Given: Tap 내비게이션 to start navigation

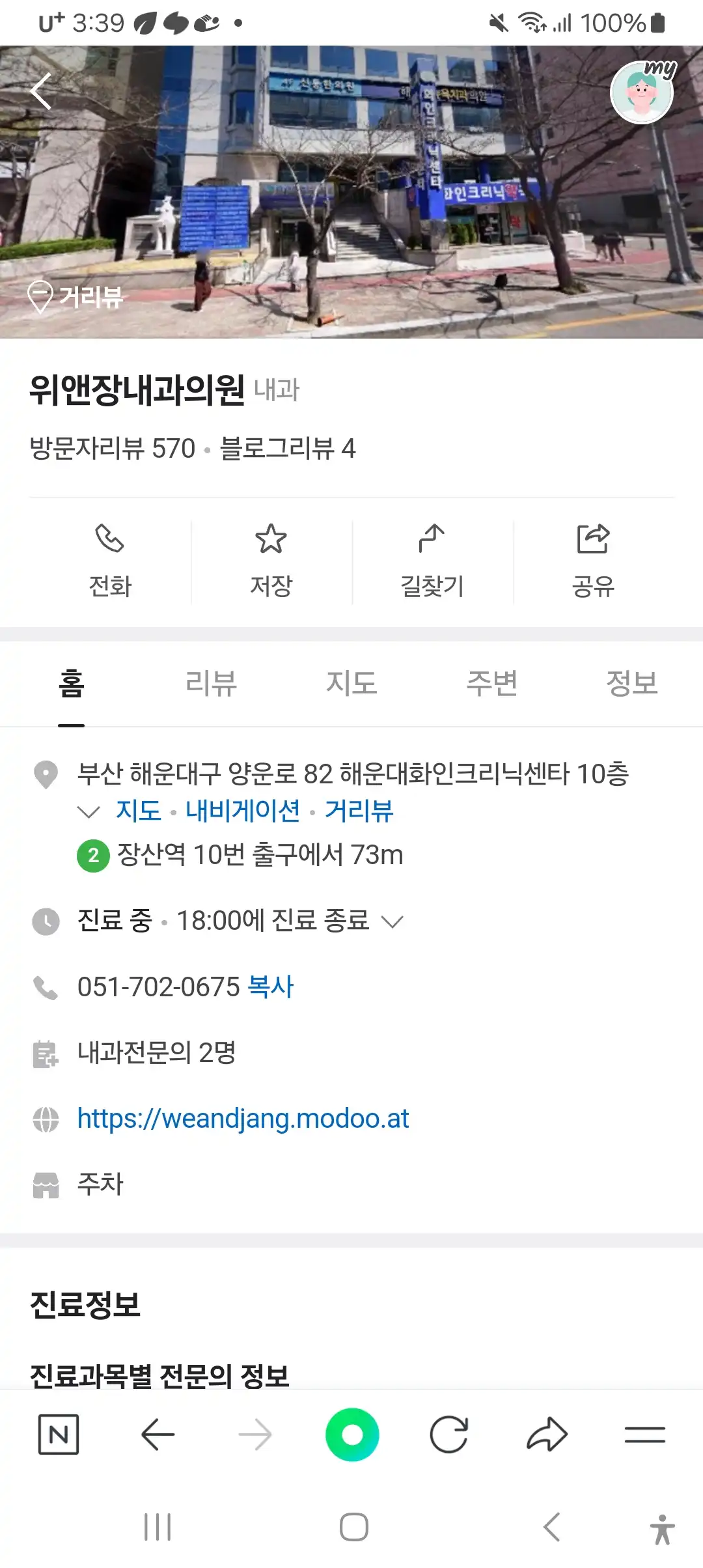Looking at the screenshot, I should pyautogui.click(x=244, y=811).
